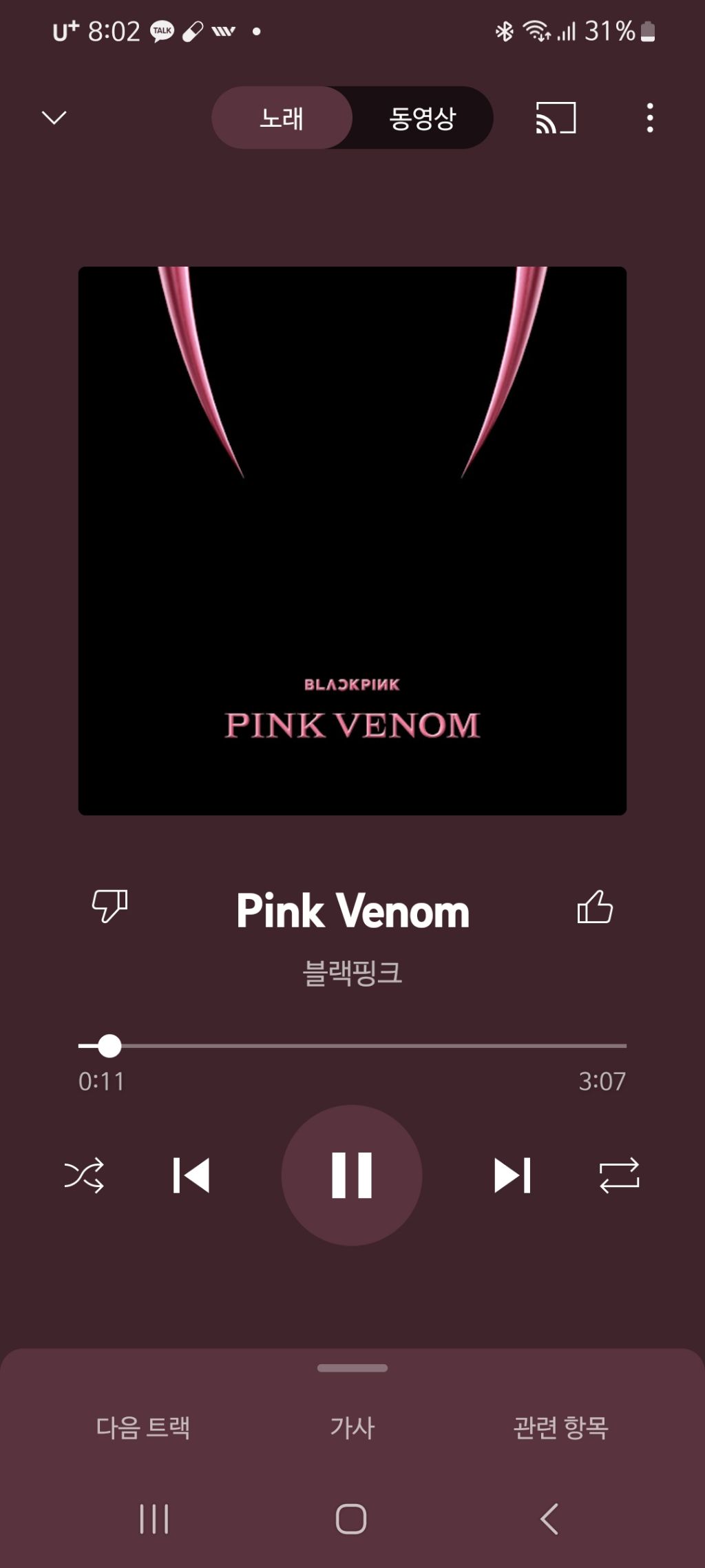Open the 블랙핑크 artist page
This screenshot has height=1568, width=705.
[352, 973]
